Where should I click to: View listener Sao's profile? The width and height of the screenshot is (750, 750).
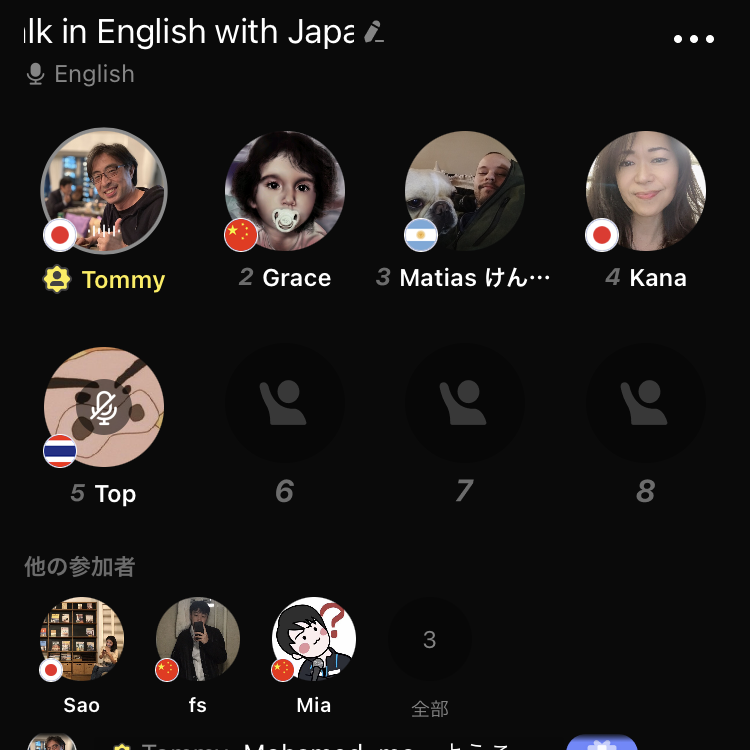[x=82, y=640]
